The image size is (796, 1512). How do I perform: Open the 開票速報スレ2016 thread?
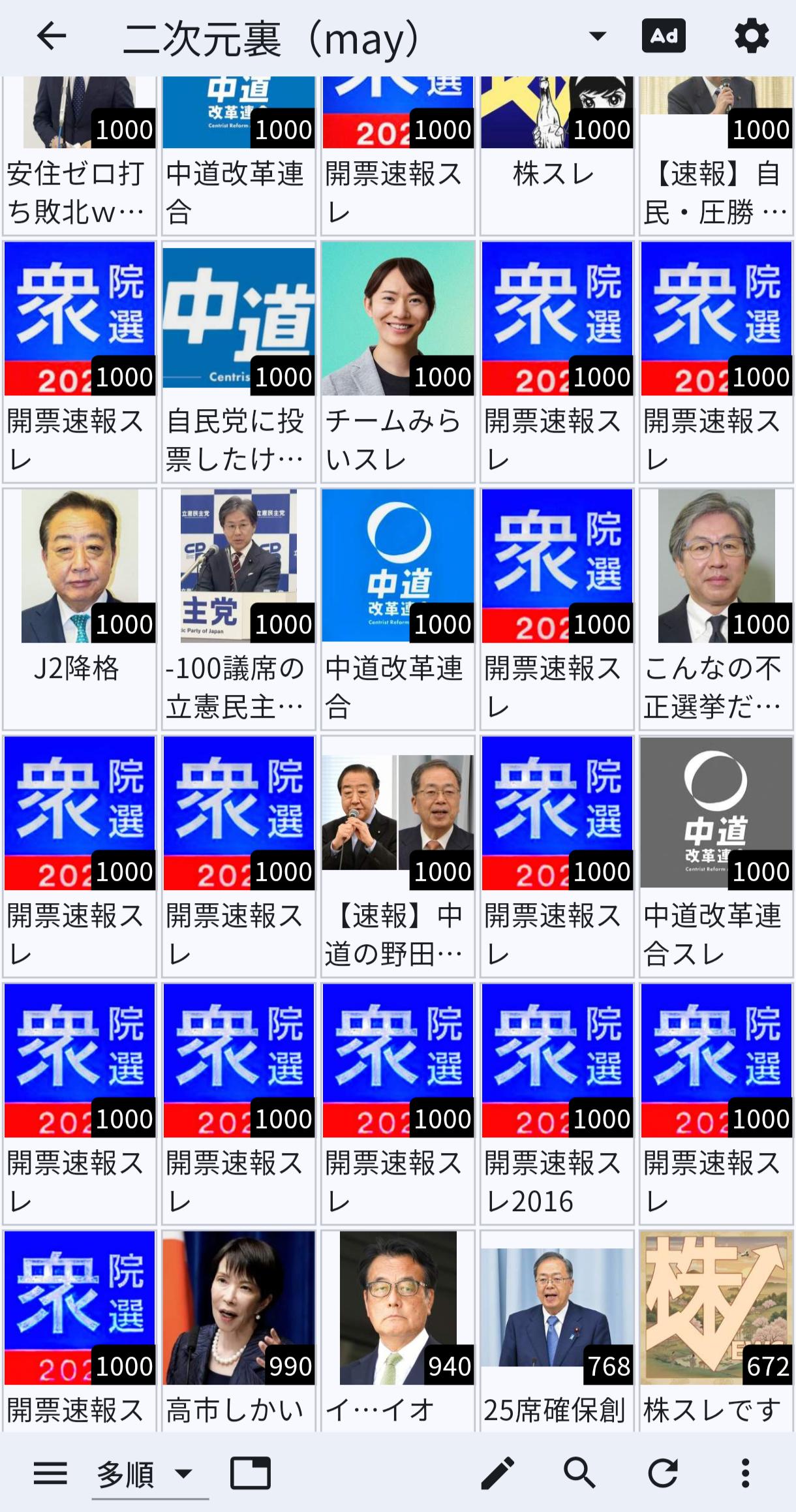557,1103
